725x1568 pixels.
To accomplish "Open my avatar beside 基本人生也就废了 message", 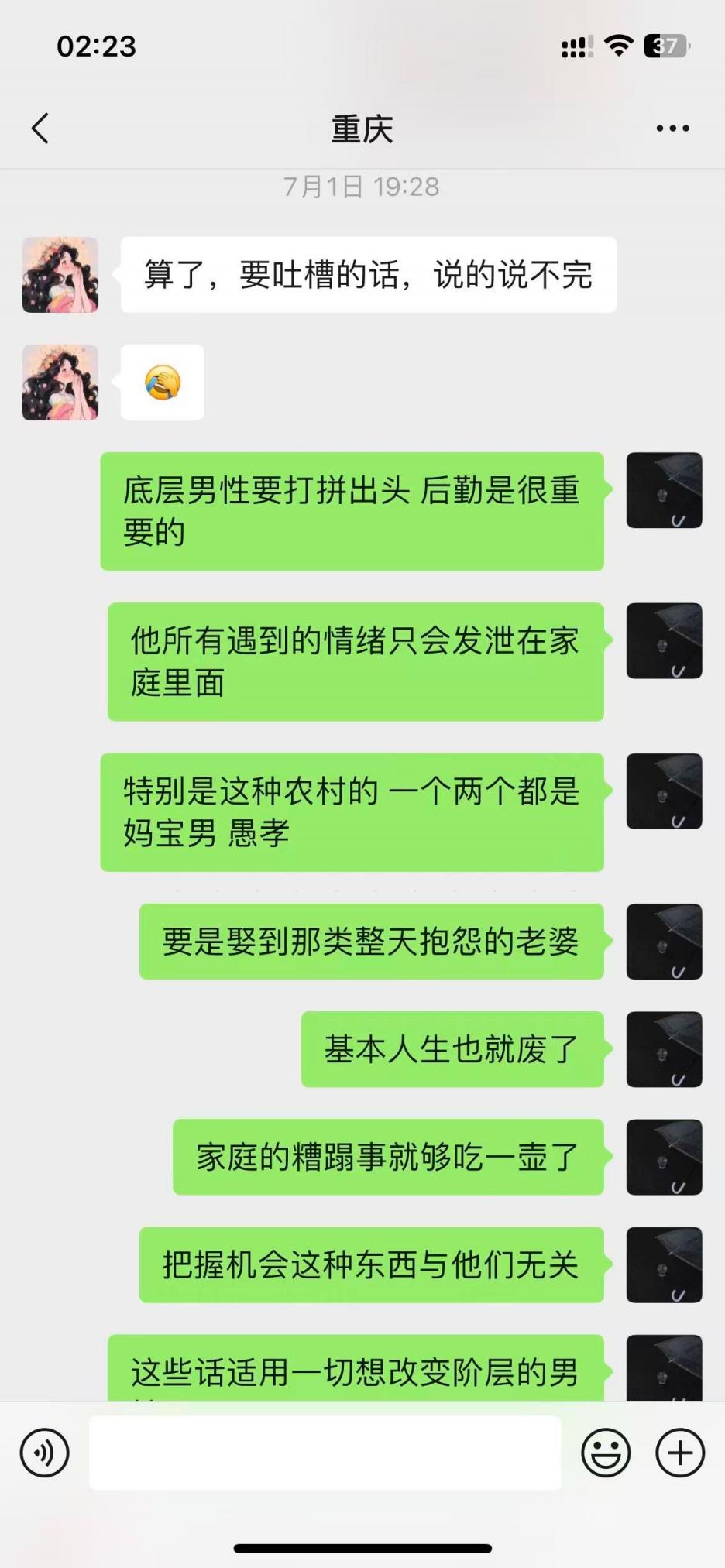I will click(664, 1049).
